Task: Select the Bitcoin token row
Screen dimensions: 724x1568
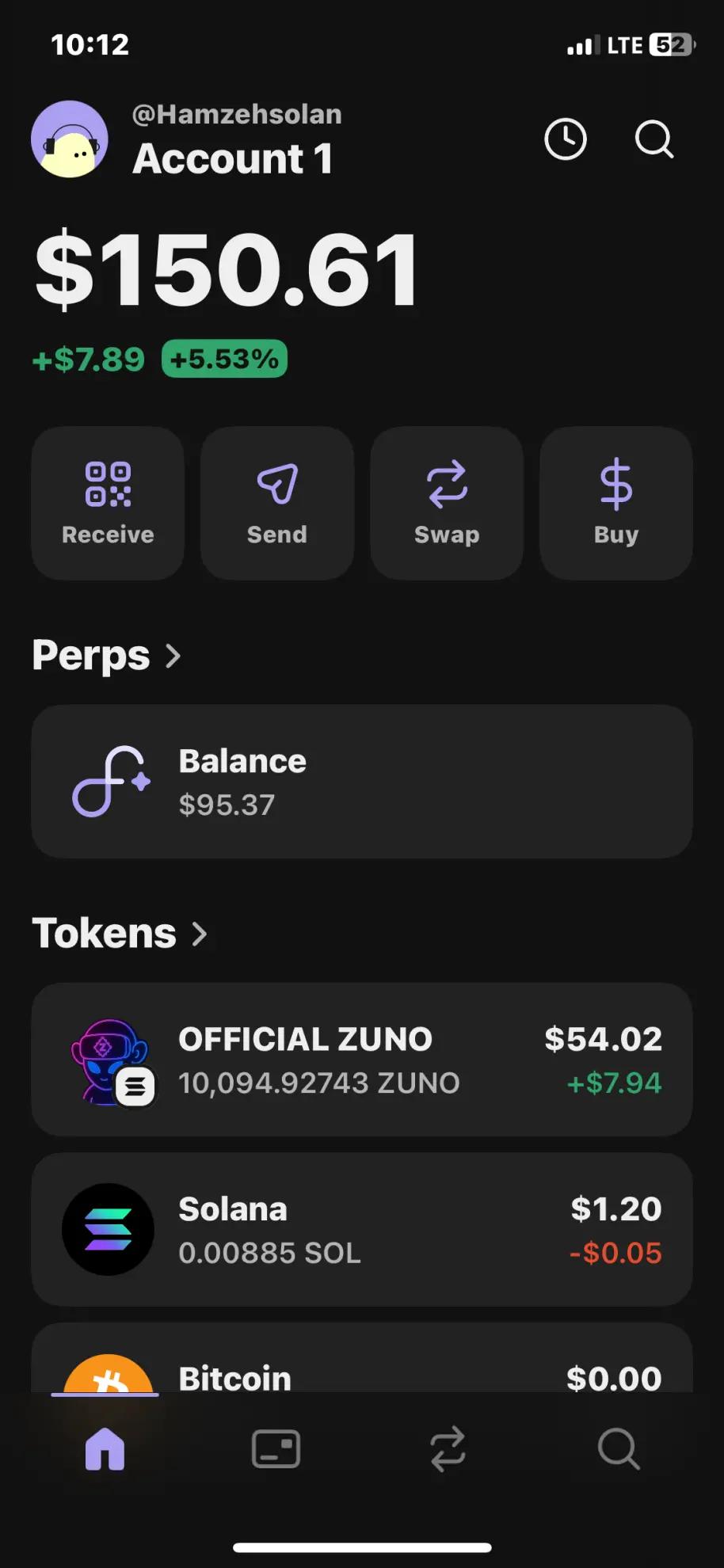Action: click(362, 1368)
